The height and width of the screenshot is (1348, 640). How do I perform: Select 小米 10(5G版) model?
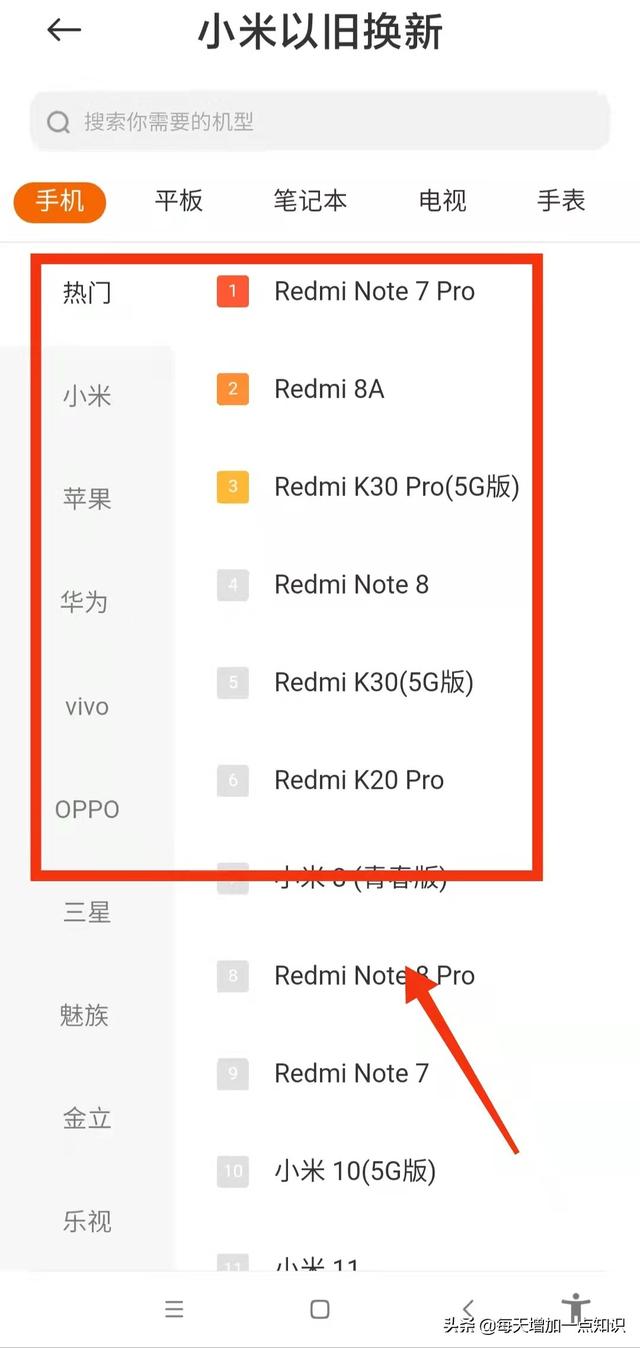(355, 1171)
